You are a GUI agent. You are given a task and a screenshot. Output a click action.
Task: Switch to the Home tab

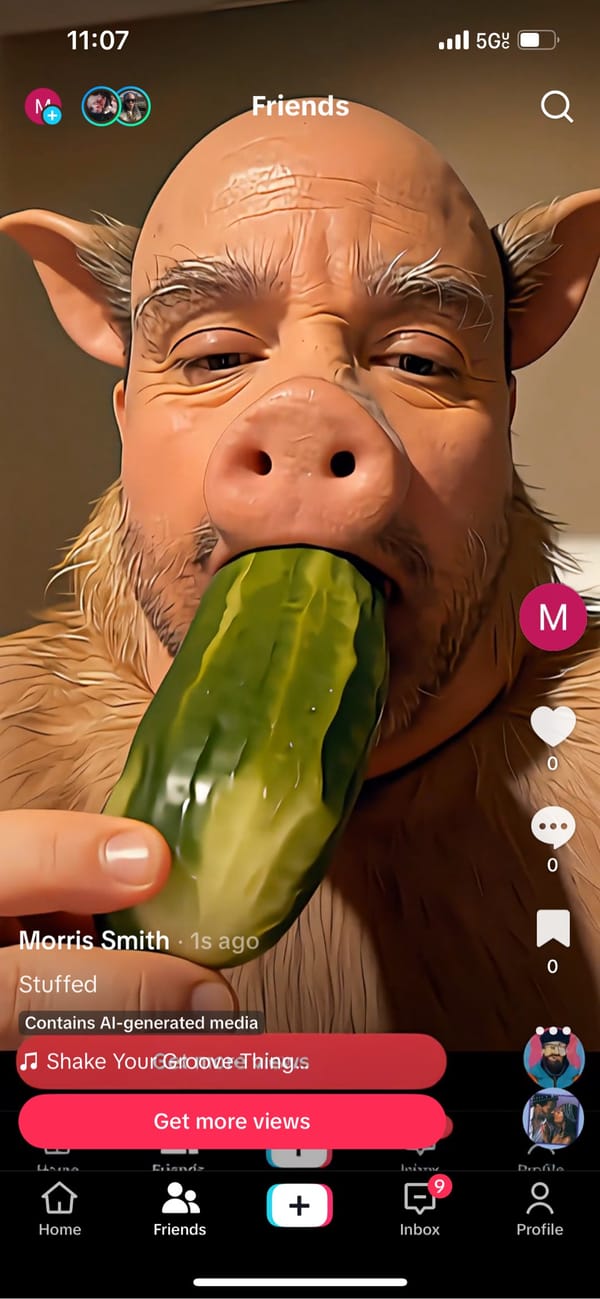tap(60, 1207)
